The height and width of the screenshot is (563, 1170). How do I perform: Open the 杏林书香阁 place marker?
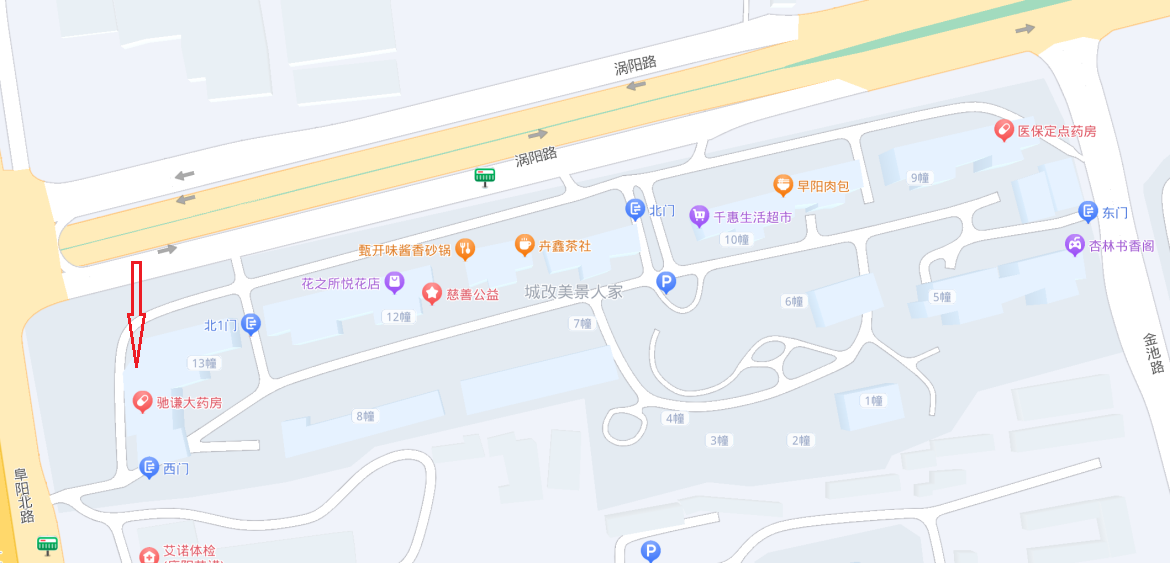[x=1074, y=244]
